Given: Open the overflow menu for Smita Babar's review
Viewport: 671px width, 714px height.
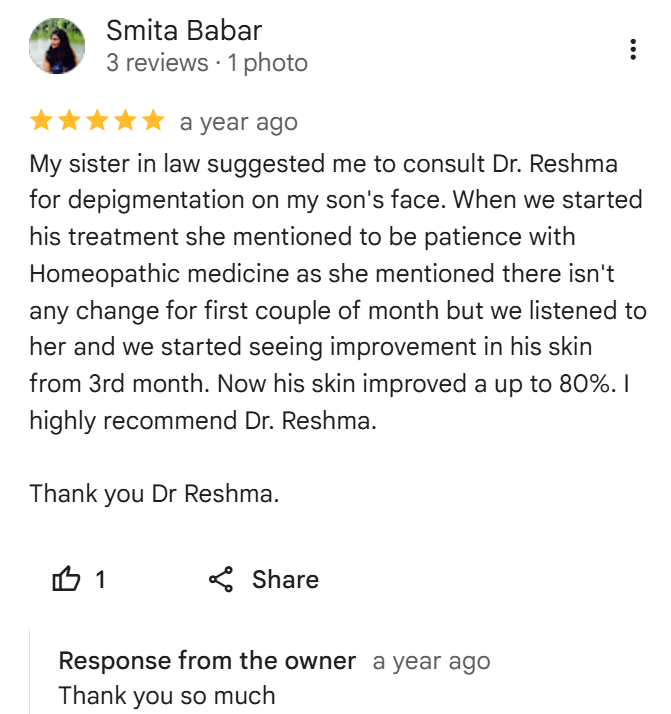Looking at the screenshot, I should pyautogui.click(x=633, y=49).
